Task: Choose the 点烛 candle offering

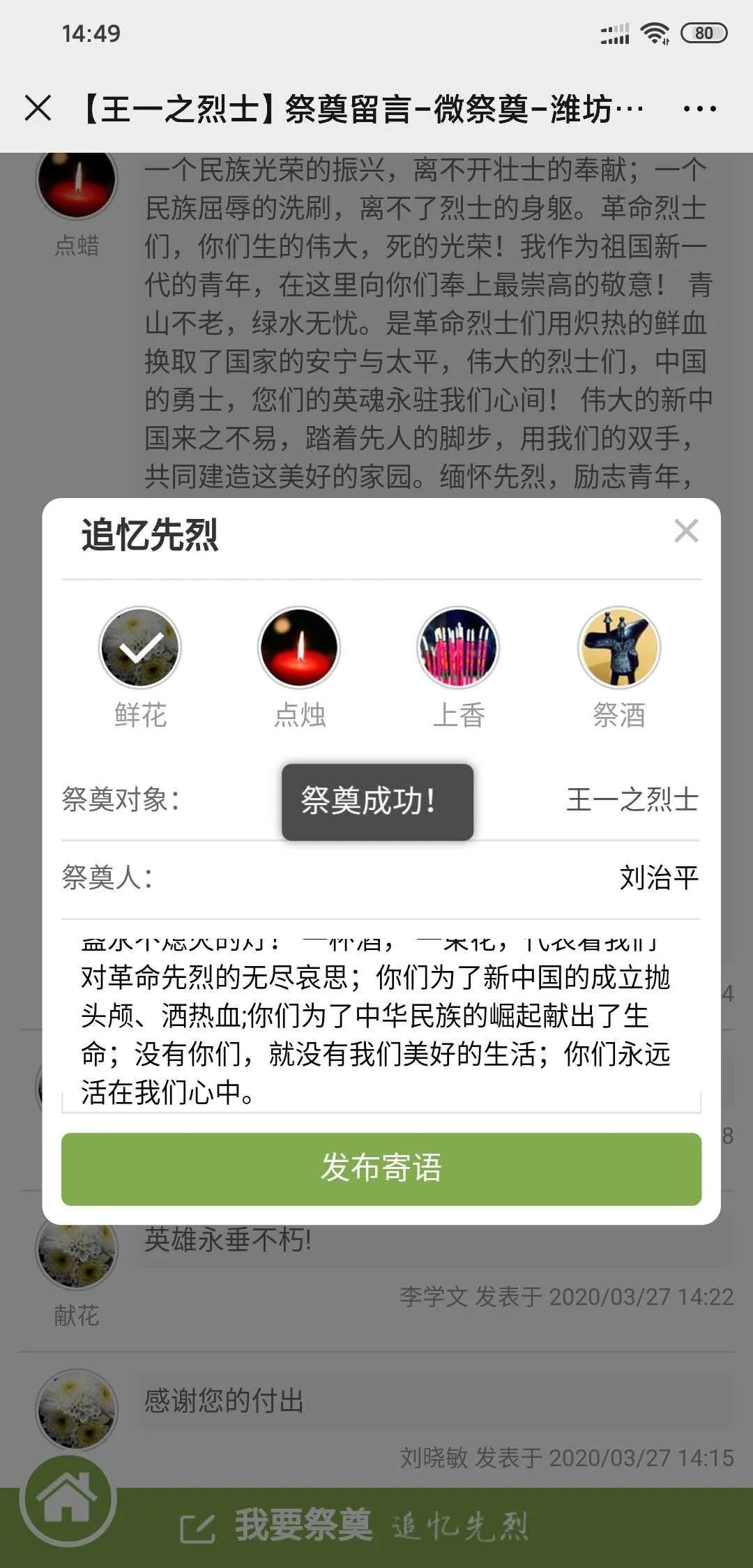Action: coord(300,648)
